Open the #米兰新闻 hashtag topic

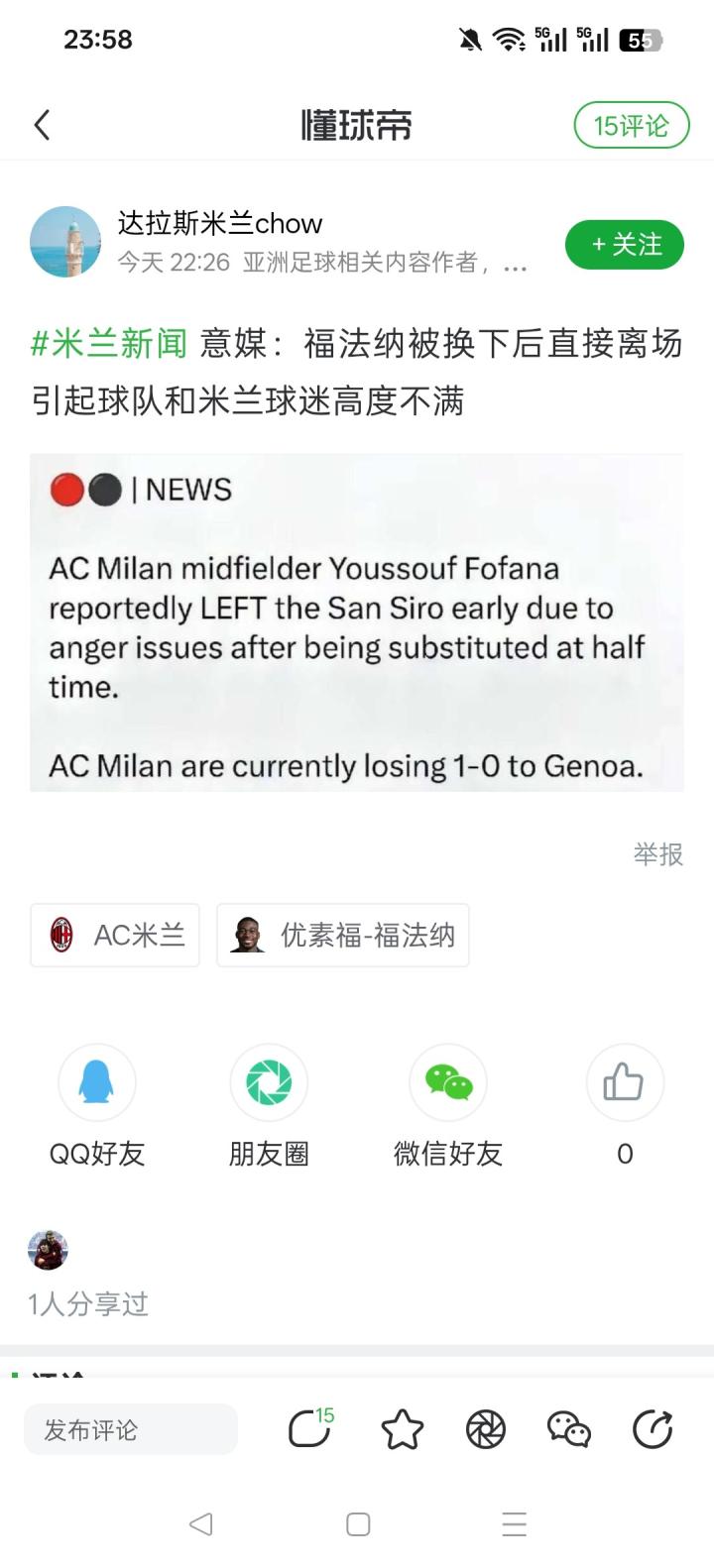coord(109,344)
